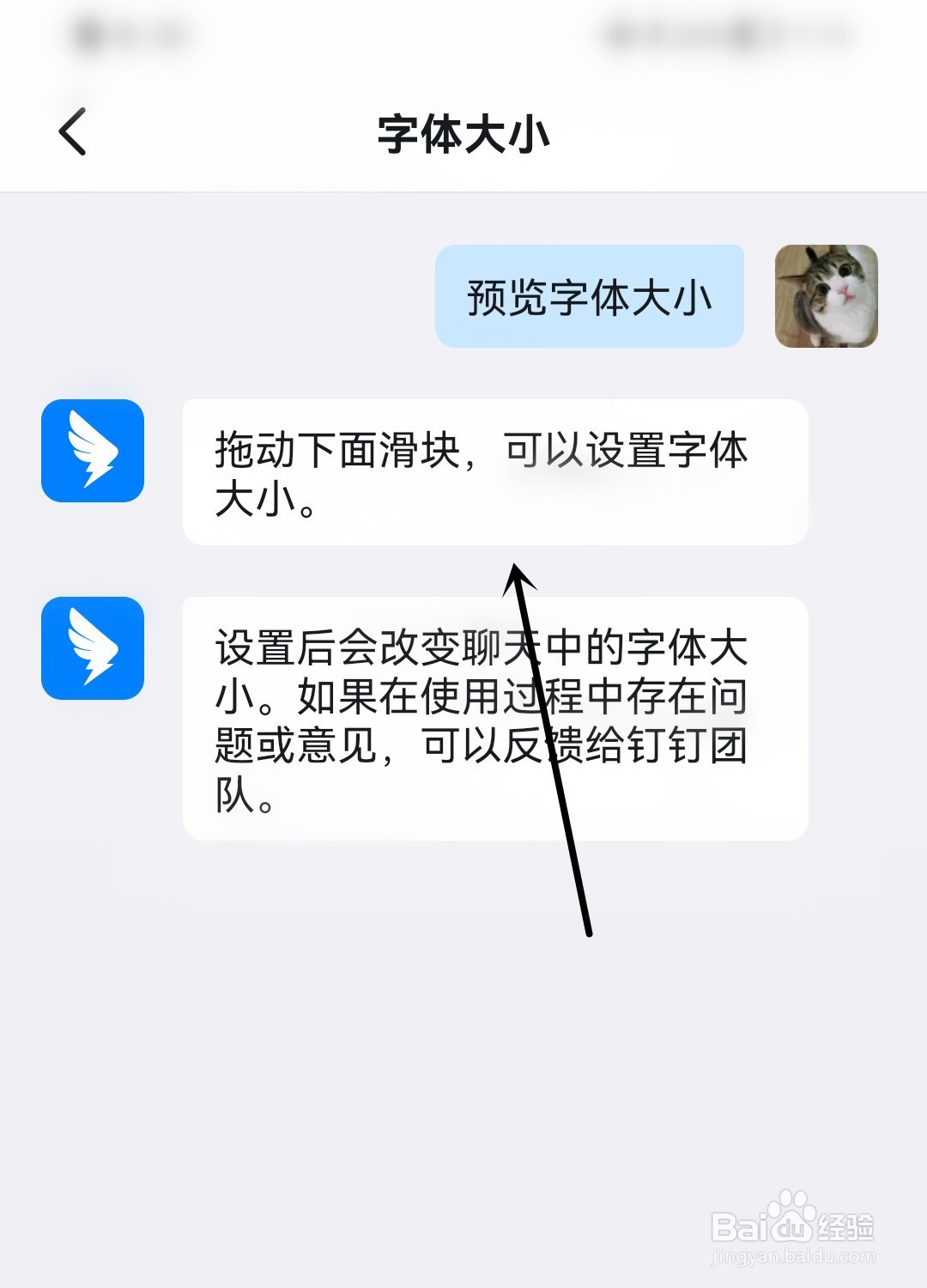Select the cat avatar to view sender profile
The height and width of the screenshot is (1288, 927).
point(825,296)
